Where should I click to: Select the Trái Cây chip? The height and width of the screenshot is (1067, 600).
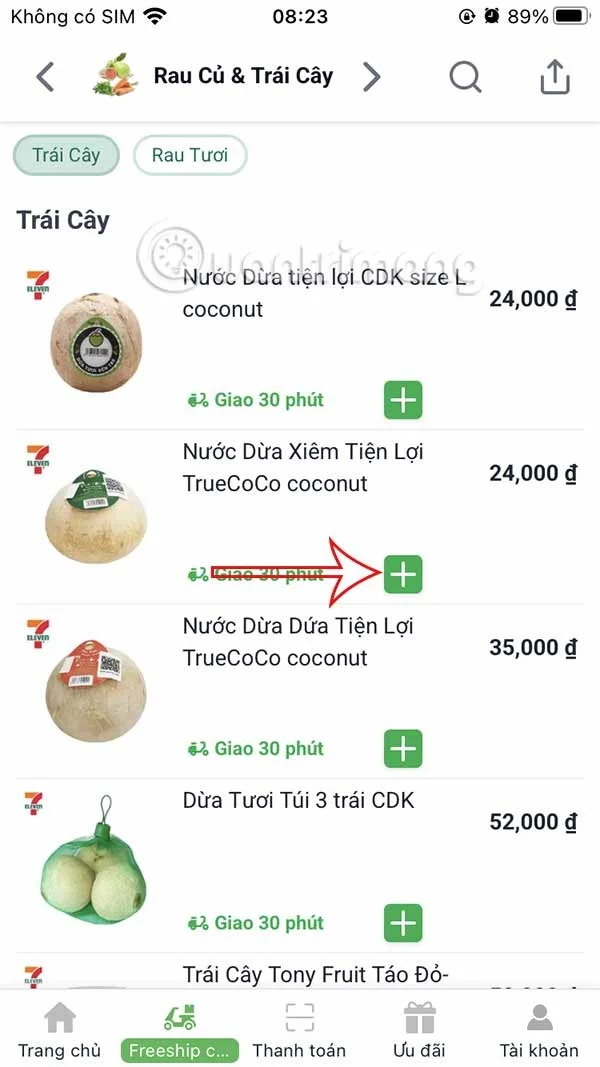click(x=66, y=155)
